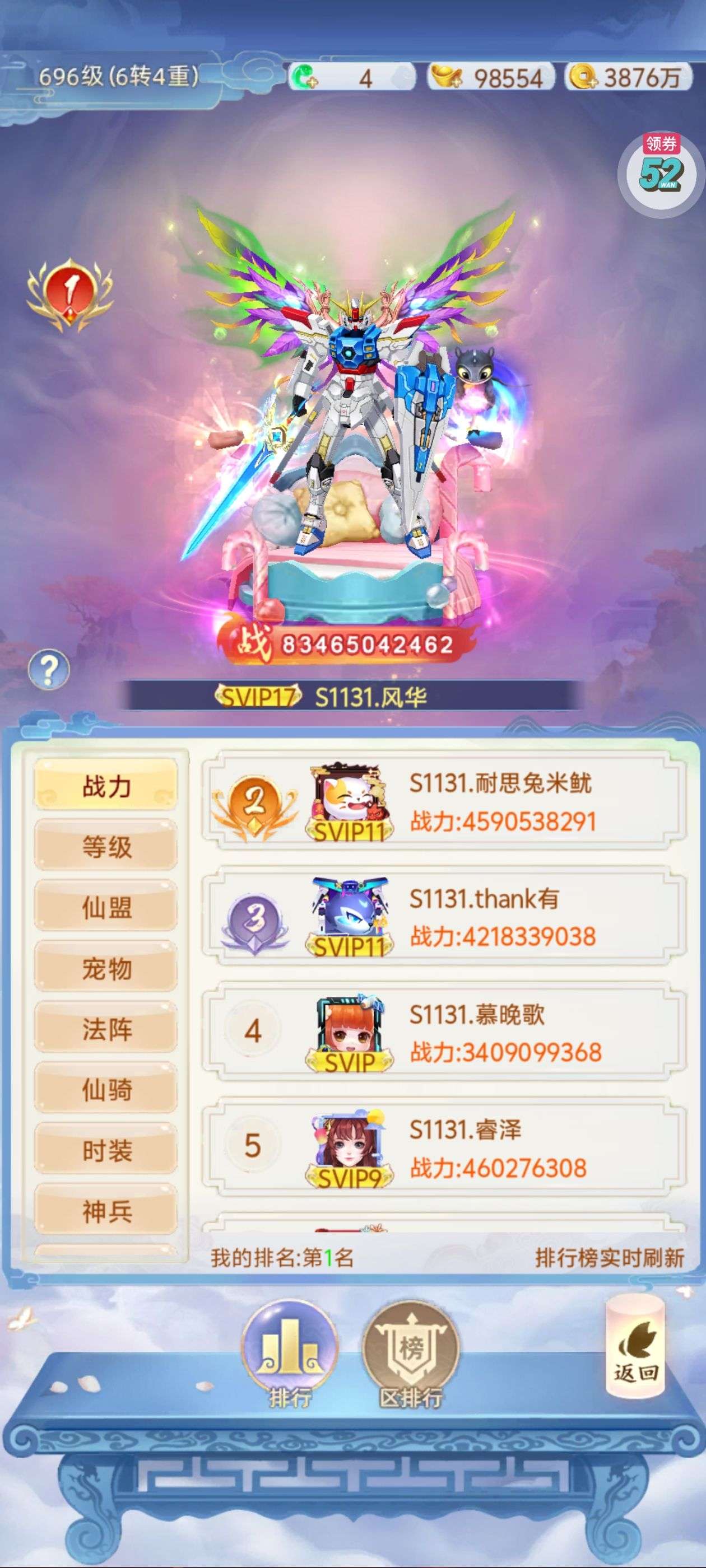Open rank 5 player 睿泽

(445, 1148)
